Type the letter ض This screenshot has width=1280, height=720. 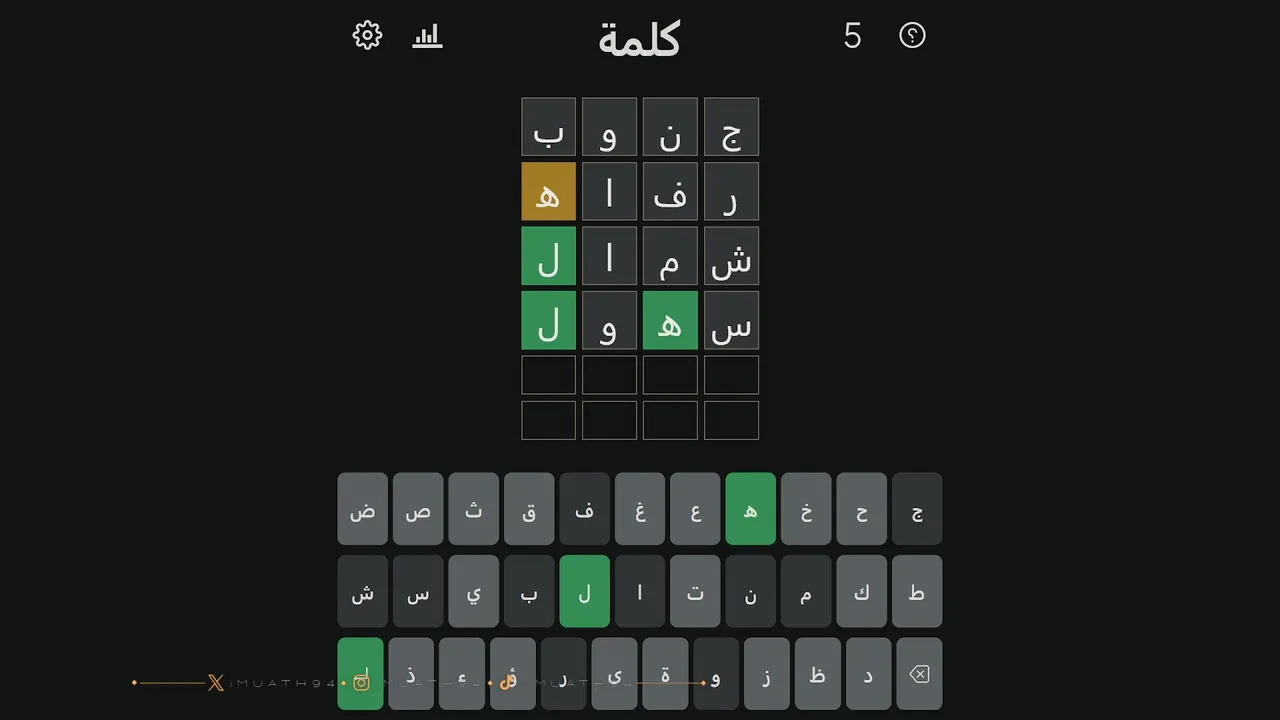tap(362, 509)
